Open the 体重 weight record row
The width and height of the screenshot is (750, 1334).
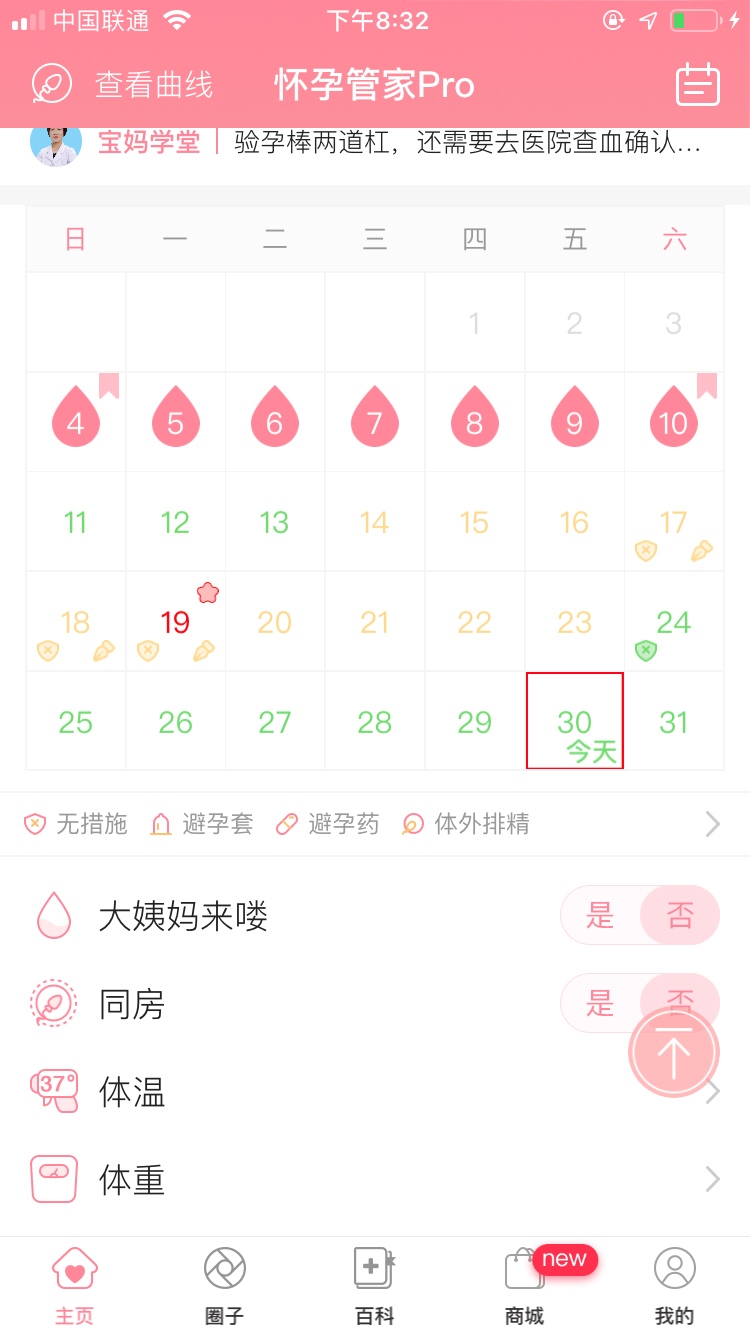375,1180
